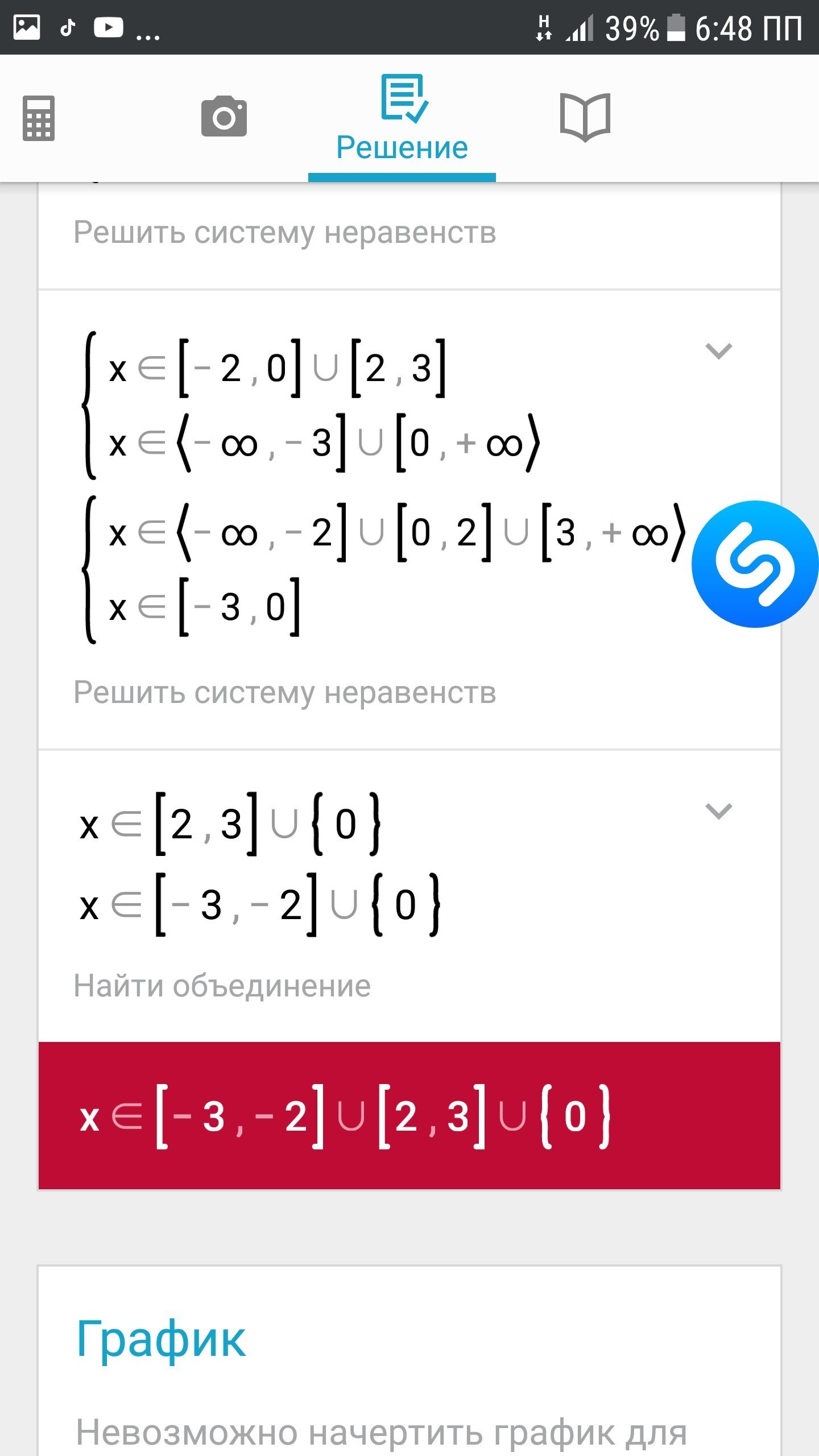Tap the floating Shazam button
Screen dimensions: 819x1456
point(754,564)
